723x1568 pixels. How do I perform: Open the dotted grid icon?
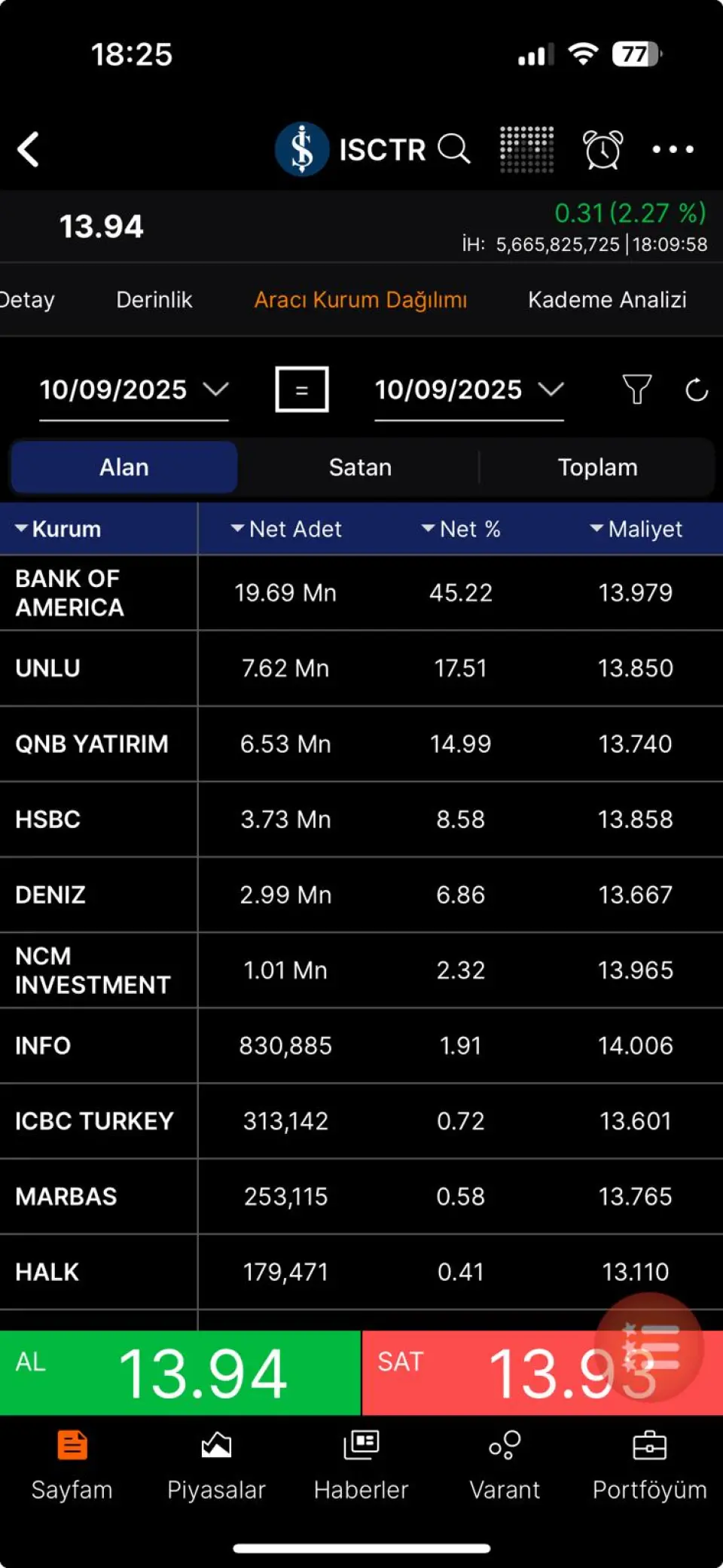click(x=527, y=149)
